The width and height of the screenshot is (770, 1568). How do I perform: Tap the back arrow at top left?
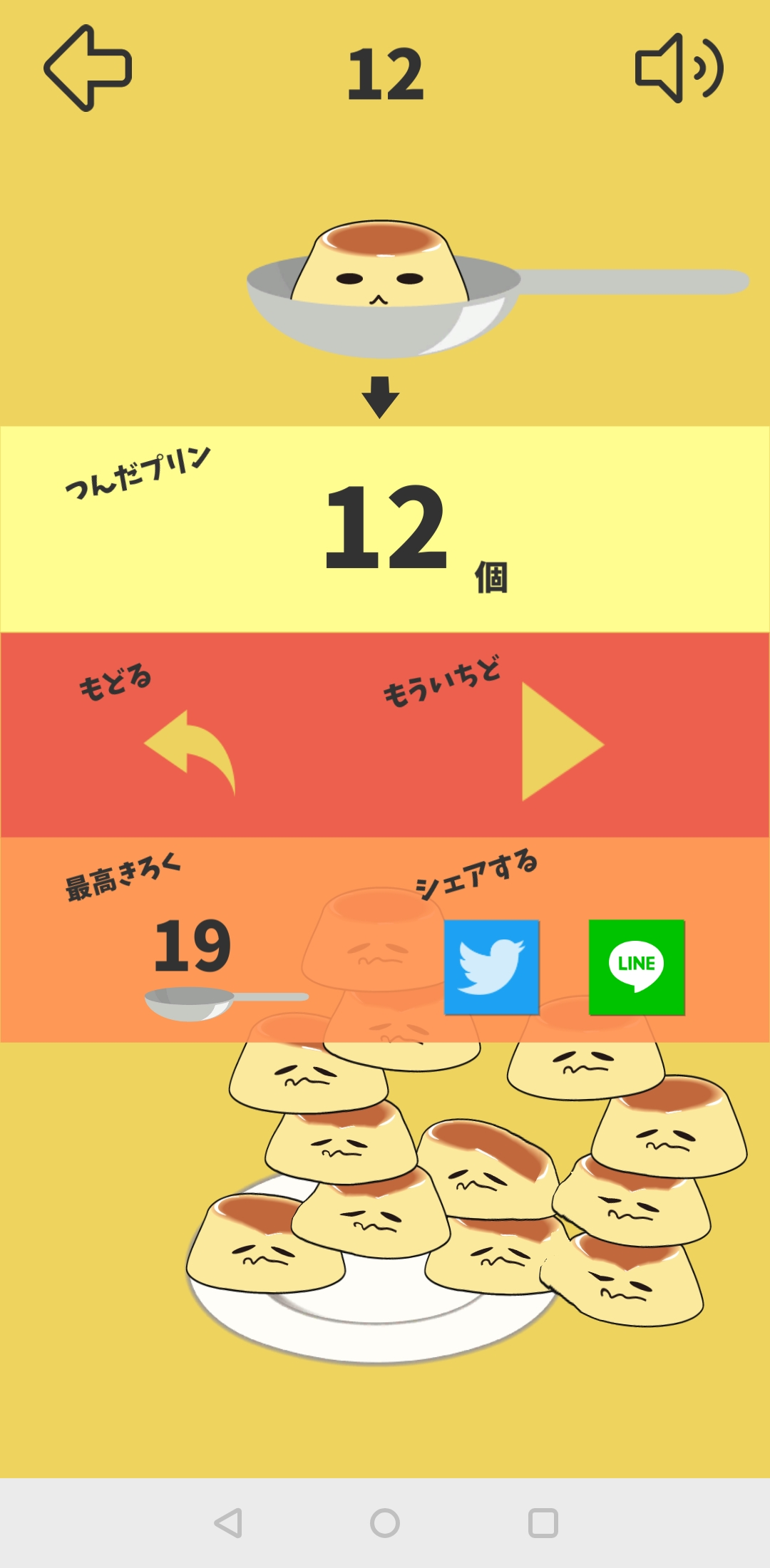click(x=88, y=68)
